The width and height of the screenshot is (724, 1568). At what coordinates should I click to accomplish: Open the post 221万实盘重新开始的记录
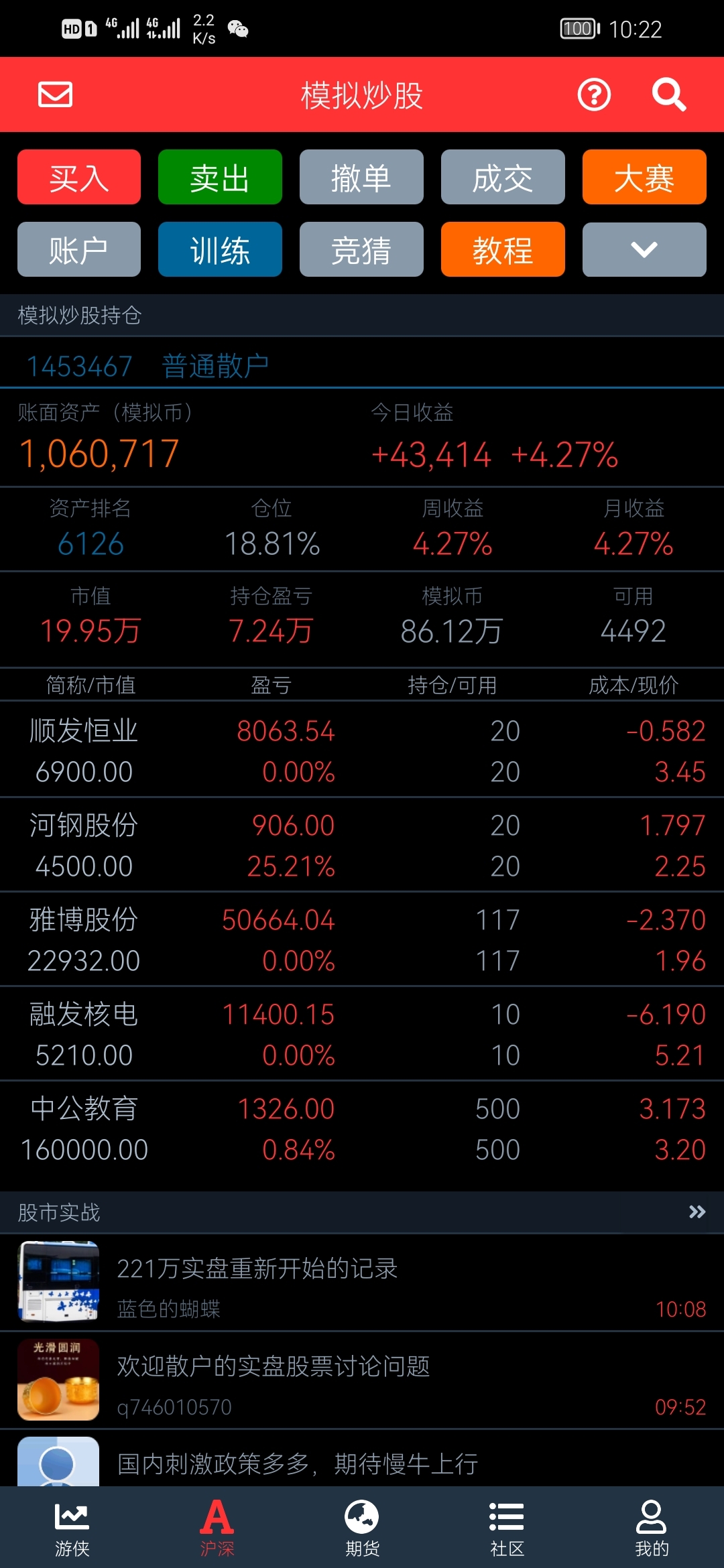[362, 1282]
